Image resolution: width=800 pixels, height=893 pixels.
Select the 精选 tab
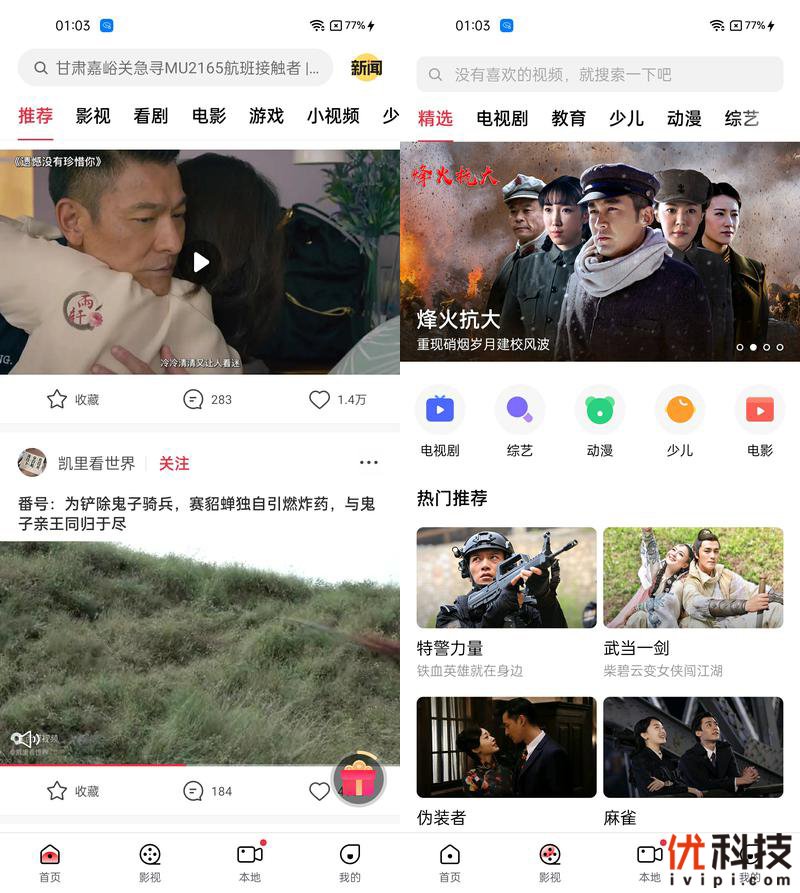436,118
